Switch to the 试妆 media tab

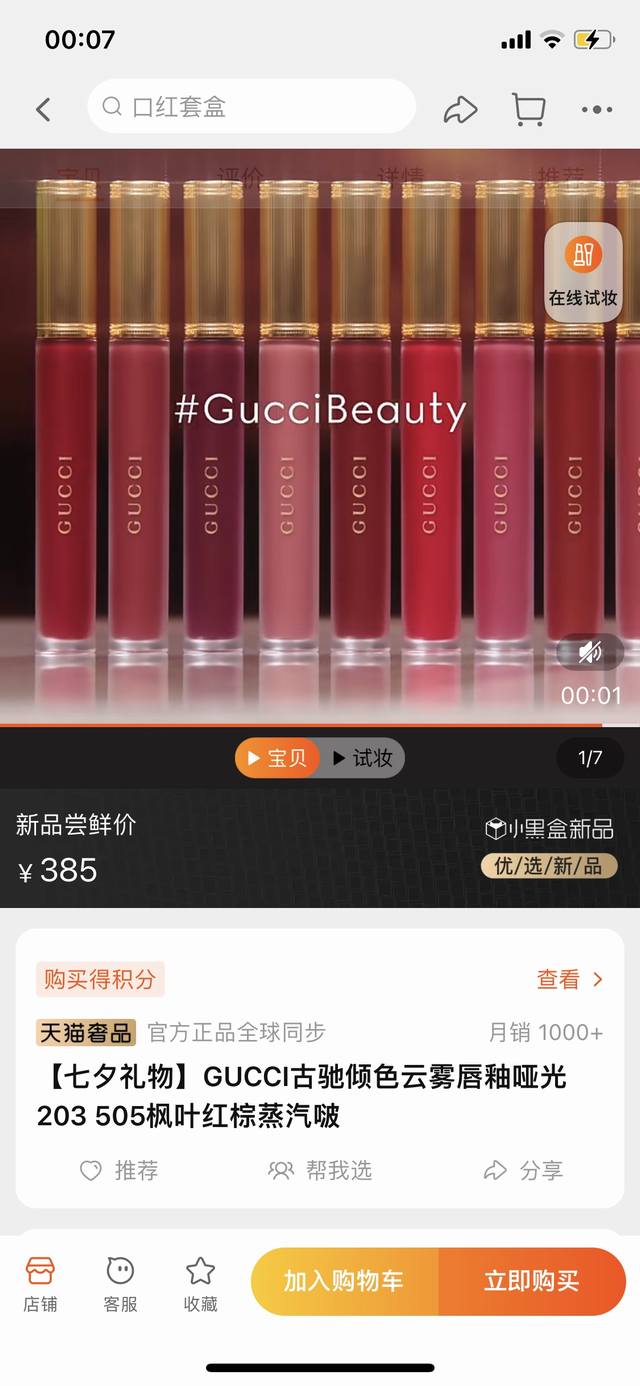363,758
